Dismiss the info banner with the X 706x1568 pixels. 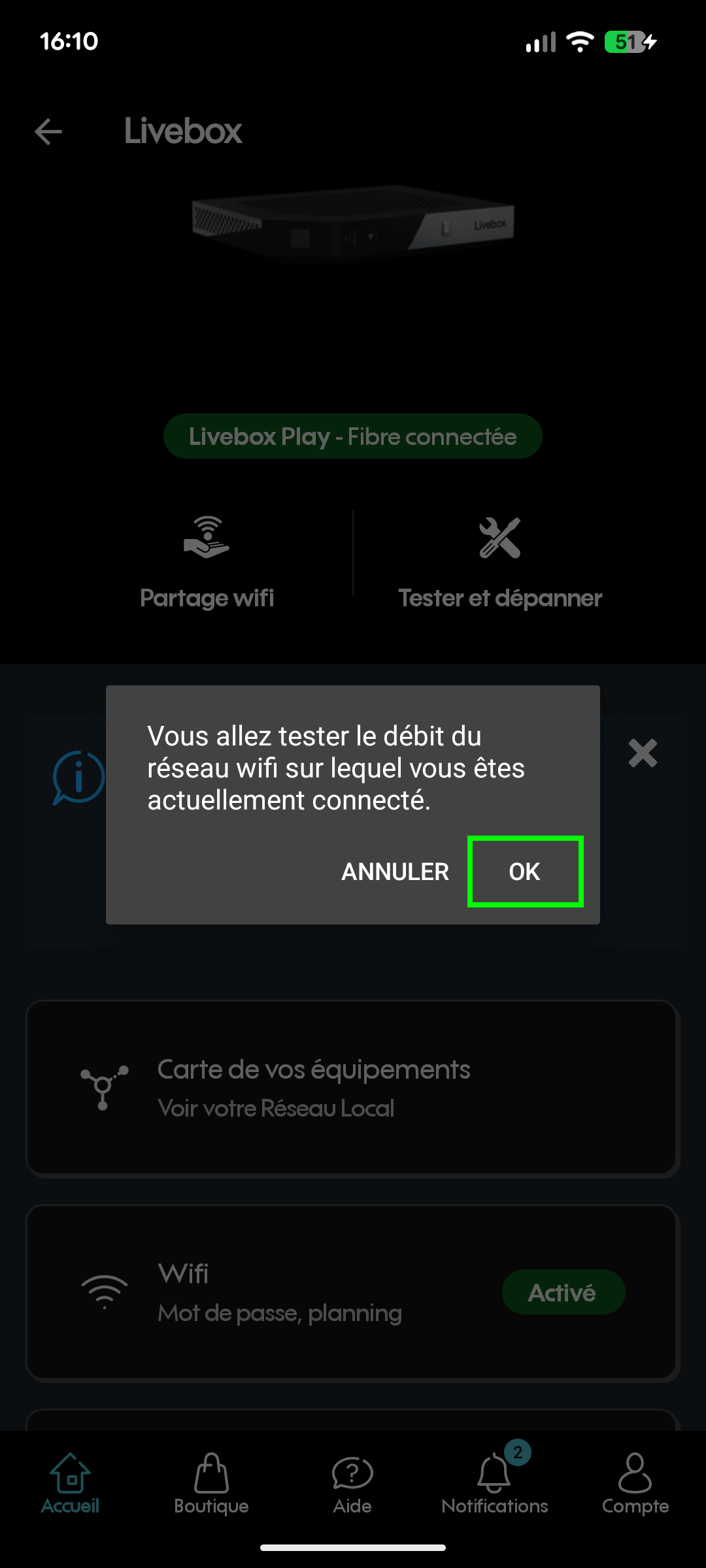(643, 753)
